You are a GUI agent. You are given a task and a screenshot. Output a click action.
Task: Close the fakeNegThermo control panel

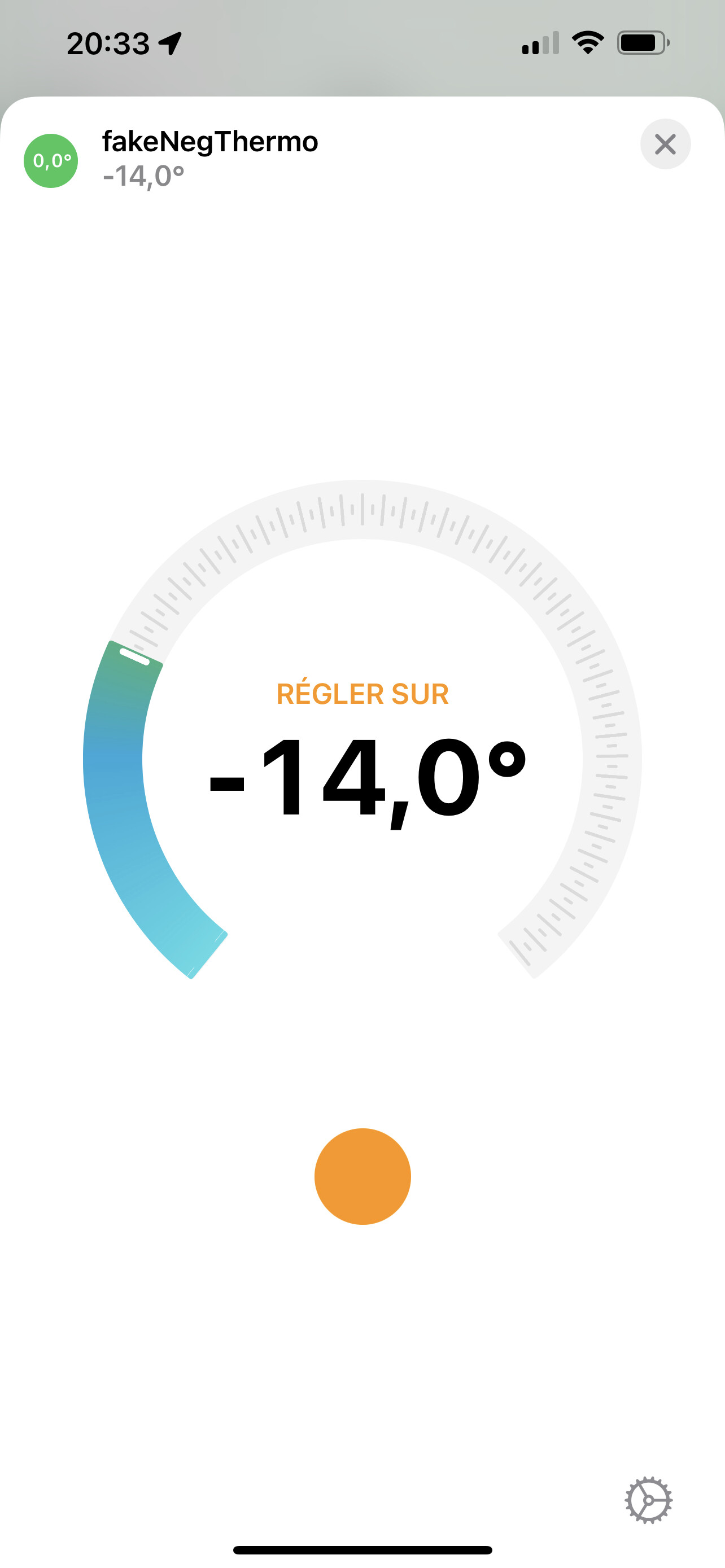coord(665,144)
